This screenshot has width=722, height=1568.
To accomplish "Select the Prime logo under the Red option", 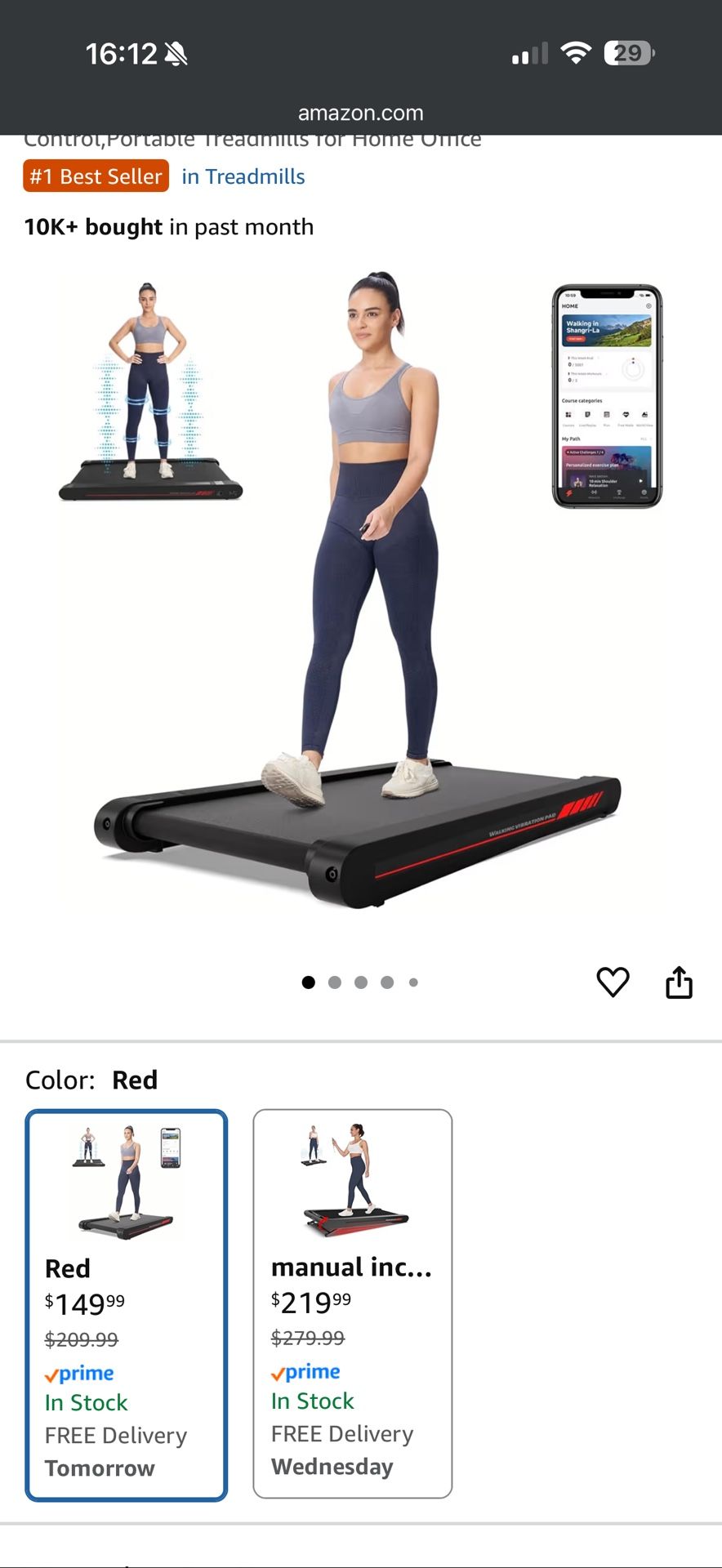I will coord(82,1373).
